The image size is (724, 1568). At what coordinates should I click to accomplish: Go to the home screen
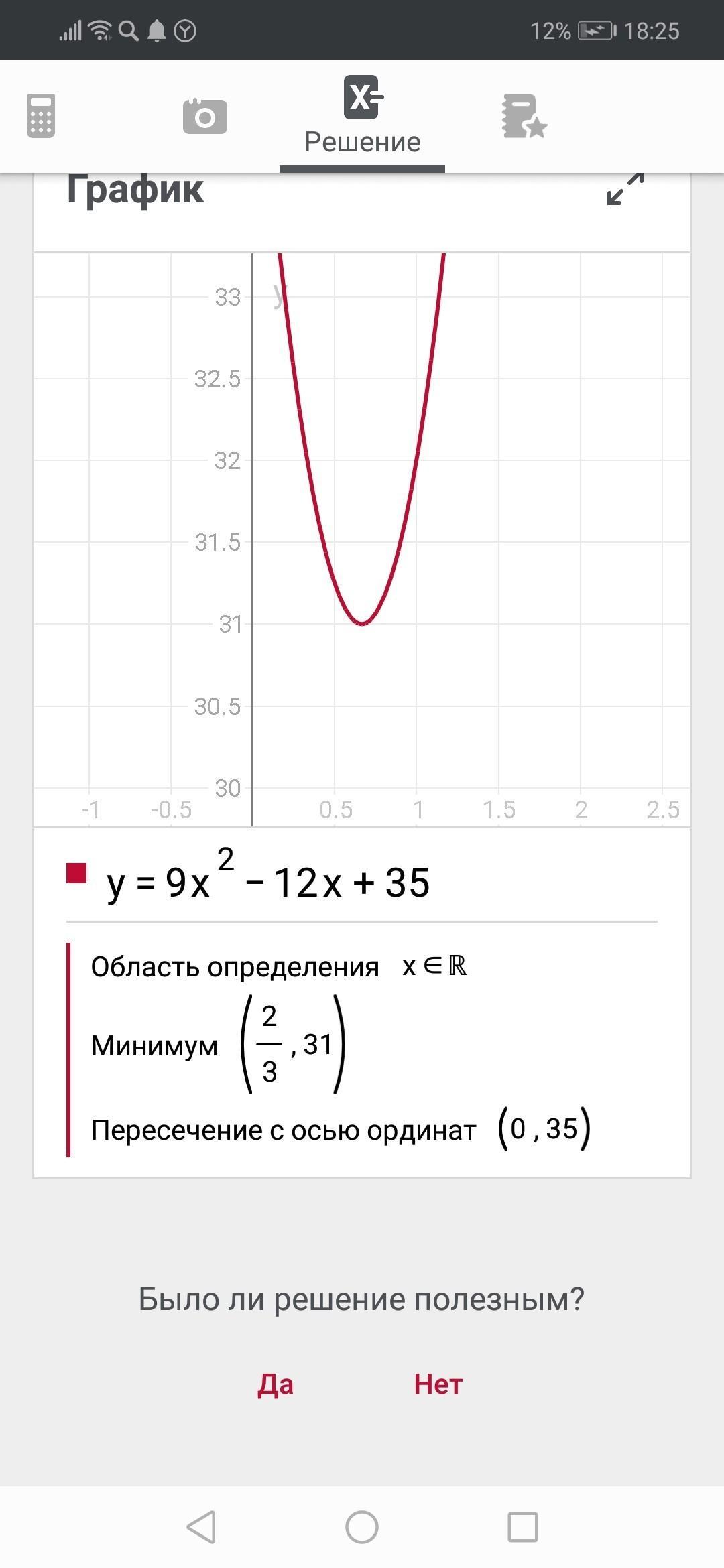362,1527
